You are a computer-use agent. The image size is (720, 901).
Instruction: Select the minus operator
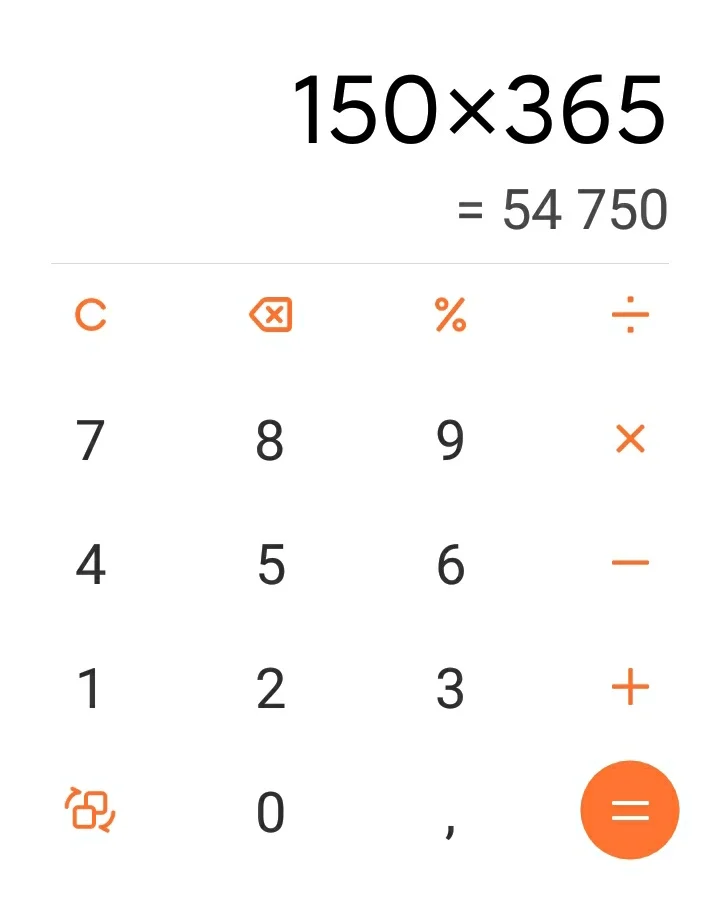click(630, 564)
